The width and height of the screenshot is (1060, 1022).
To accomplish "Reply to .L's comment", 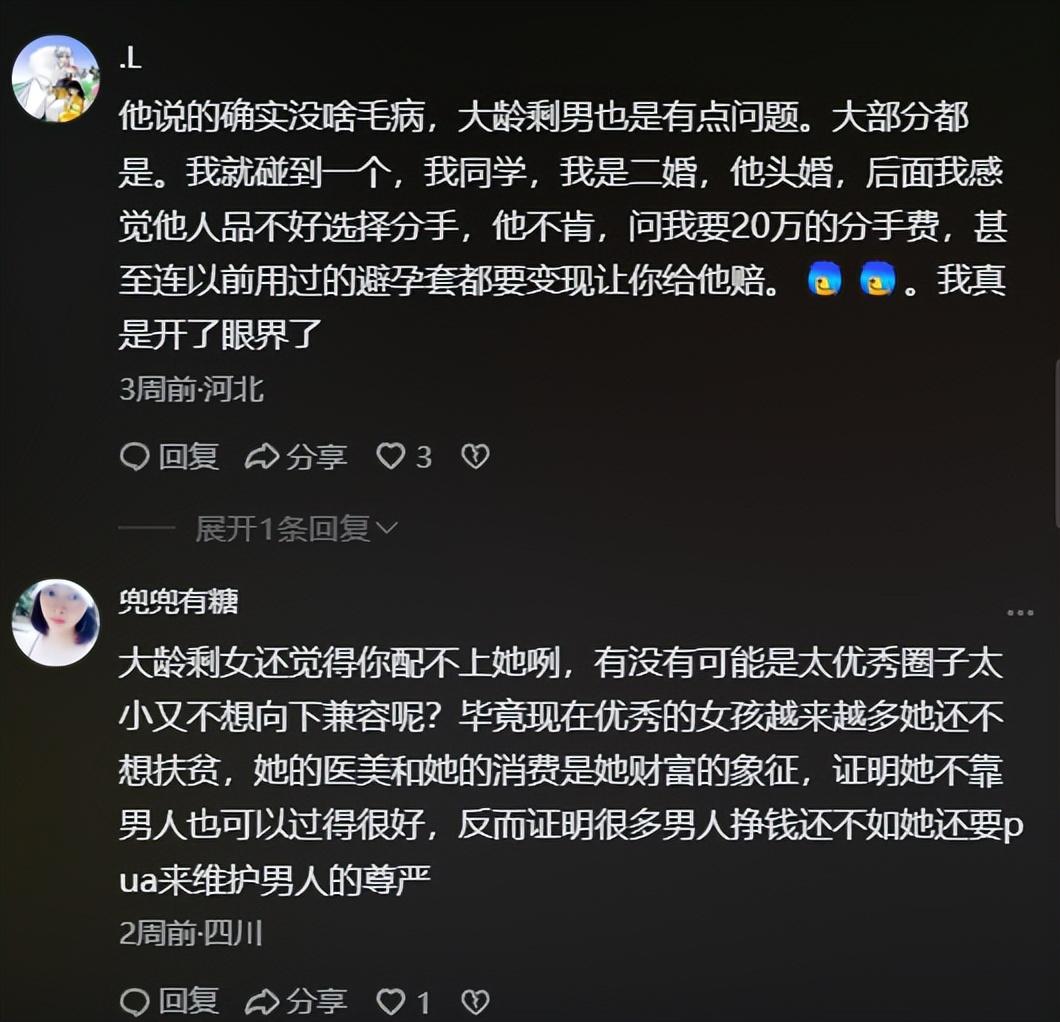I will pos(169,457).
